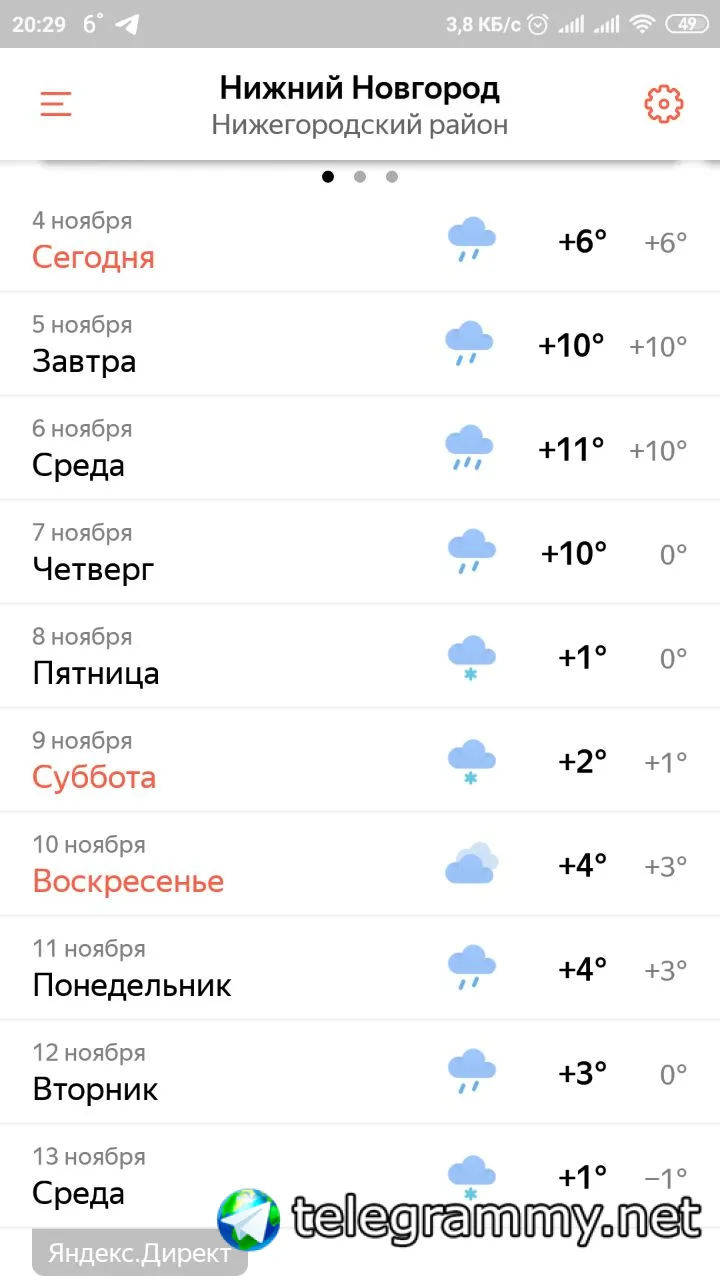Open the 6 ноября Среда forecast
The image size is (720, 1280).
click(360, 449)
